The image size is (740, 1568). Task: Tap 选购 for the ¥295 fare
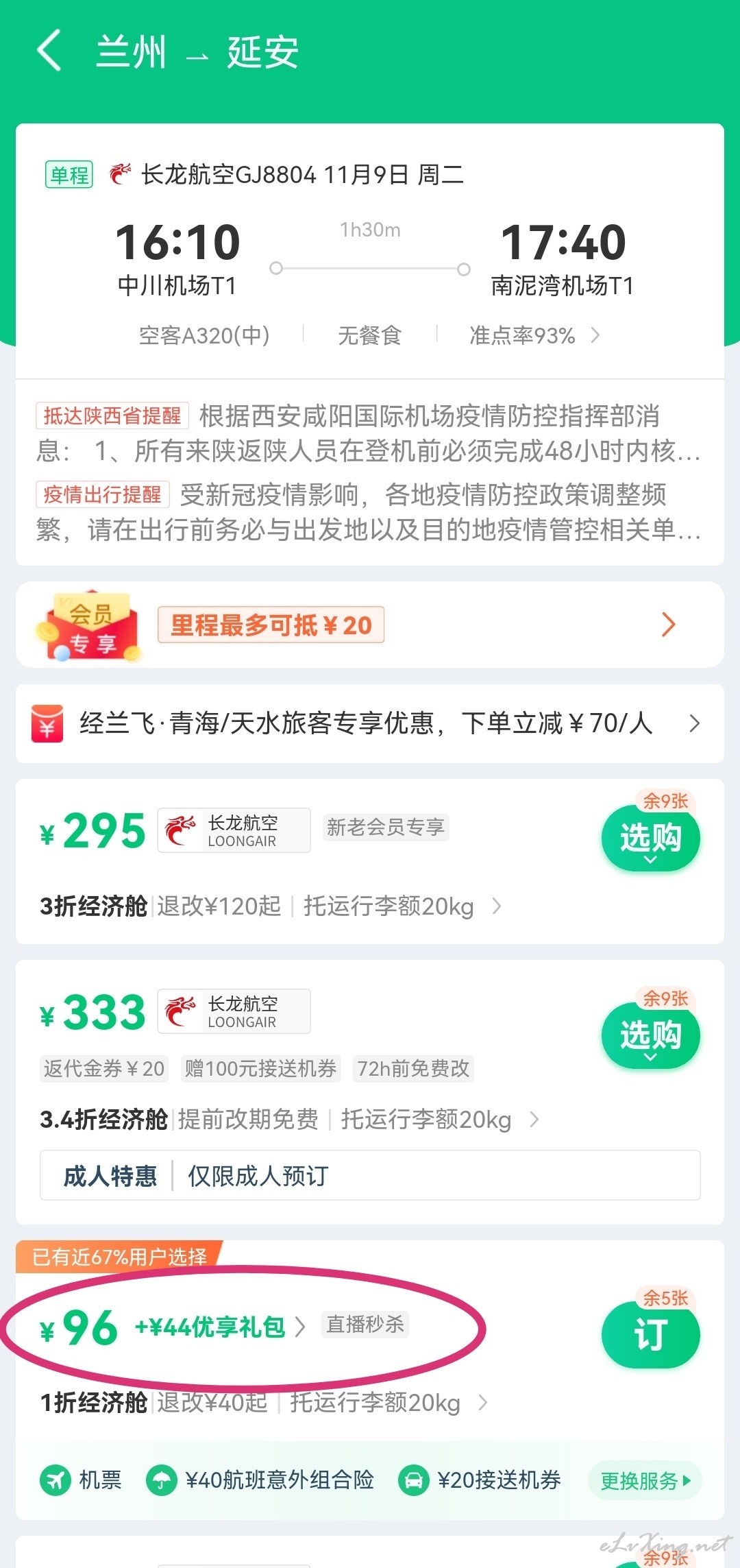click(x=650, y=839)
